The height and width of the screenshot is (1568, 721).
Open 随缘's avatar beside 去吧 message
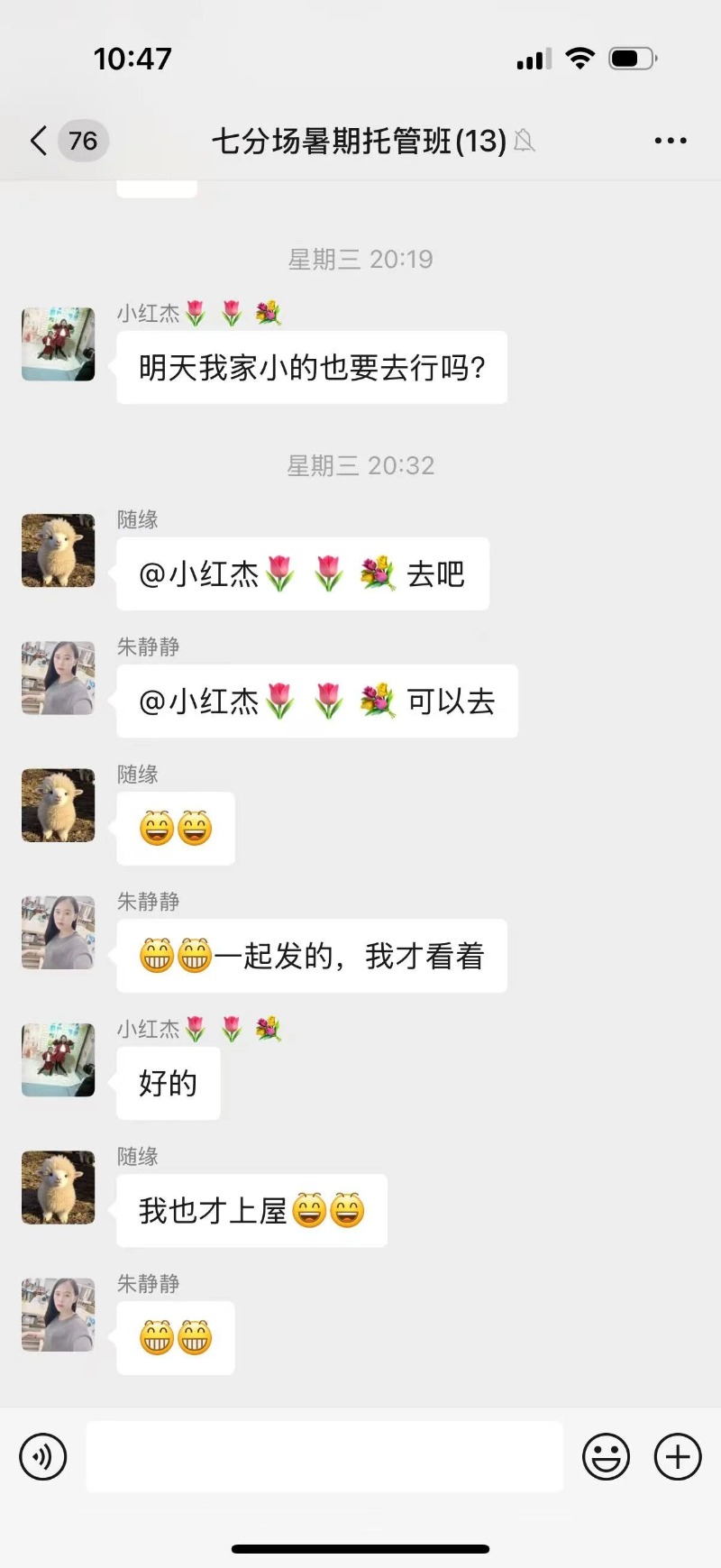(59, 550)
